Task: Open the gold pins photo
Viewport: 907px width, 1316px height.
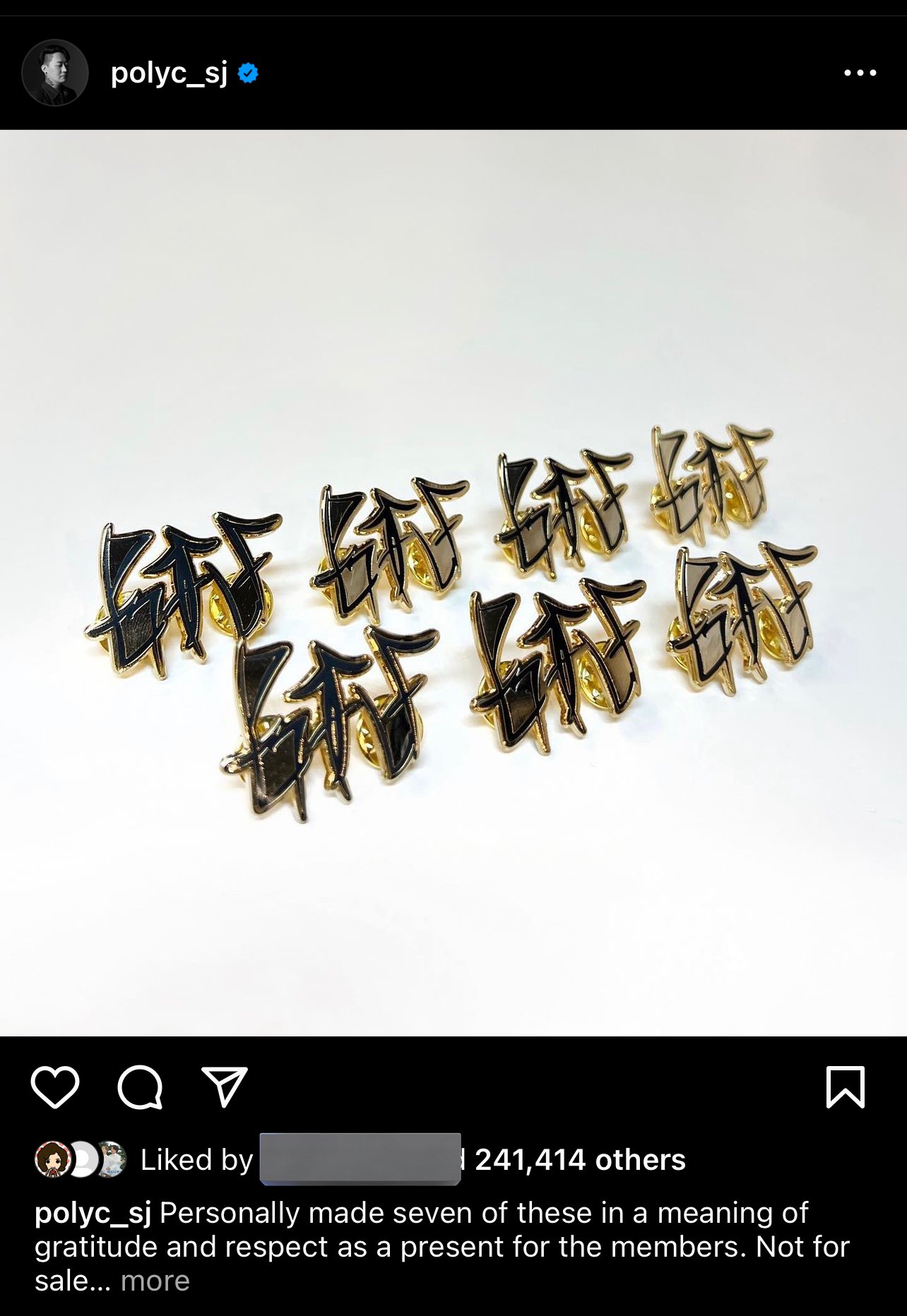Action: (453, 582)
